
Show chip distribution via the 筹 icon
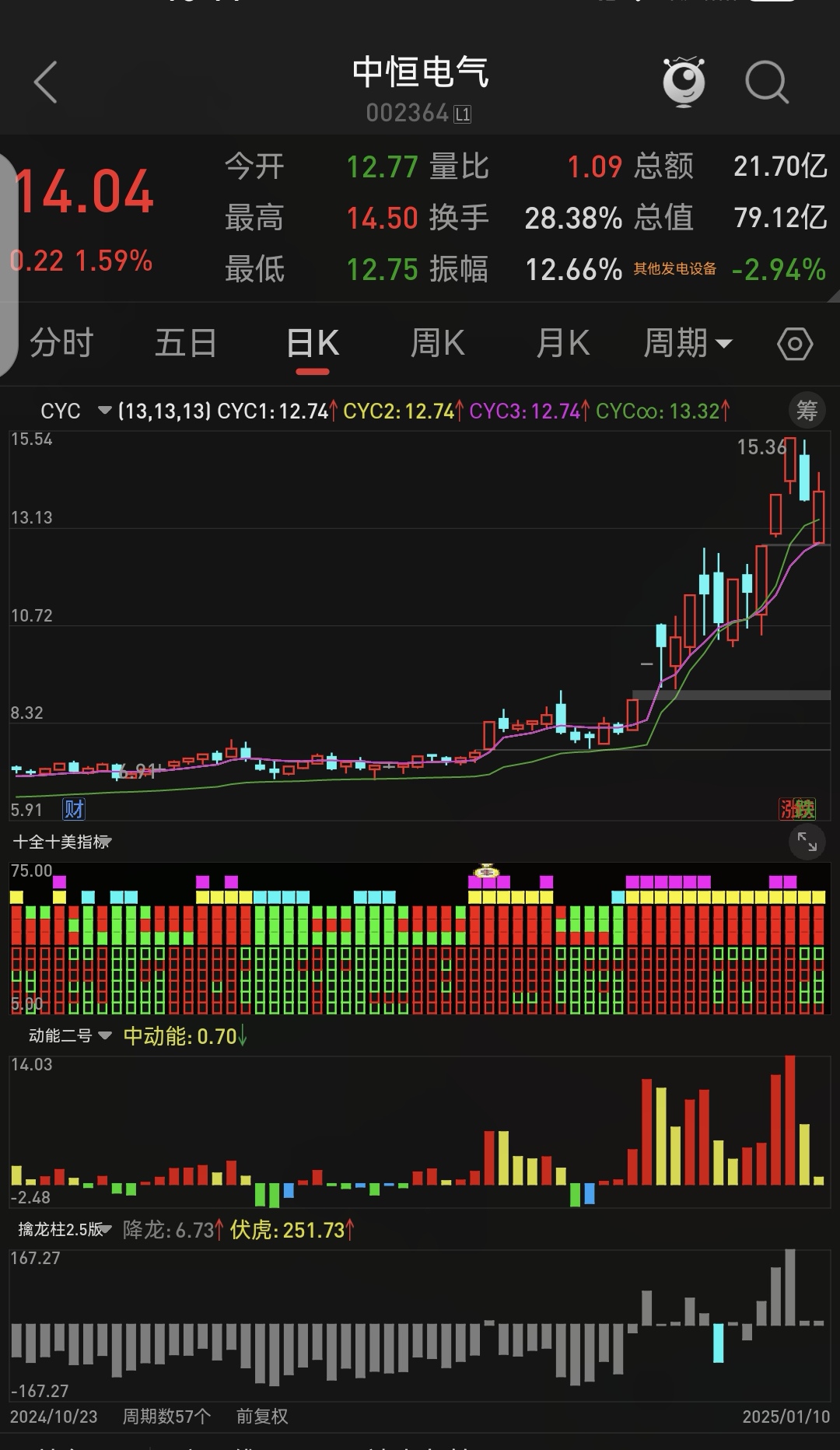coord(807,410)
